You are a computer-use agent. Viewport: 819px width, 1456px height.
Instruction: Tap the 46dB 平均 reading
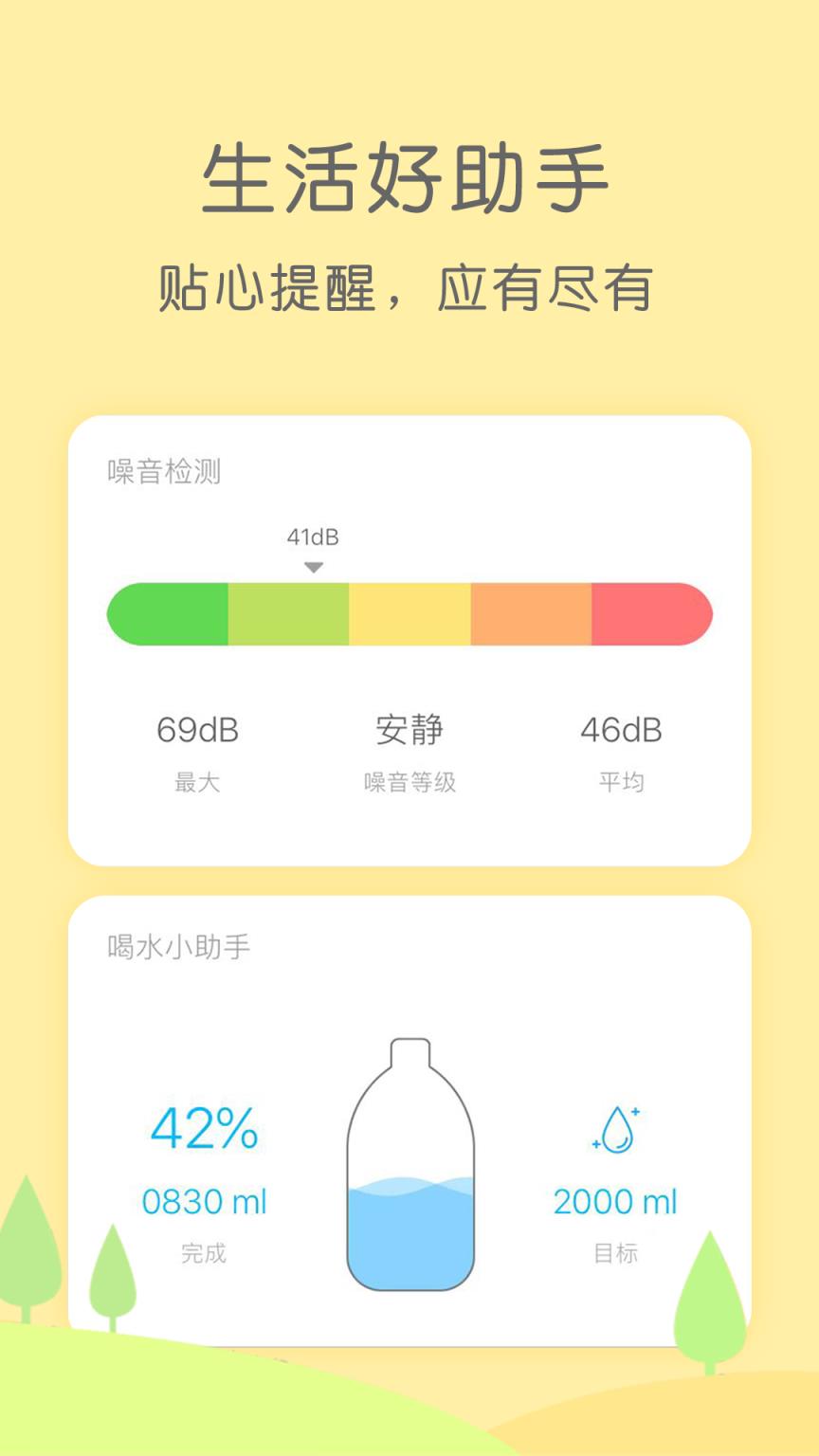coord(621,730)
